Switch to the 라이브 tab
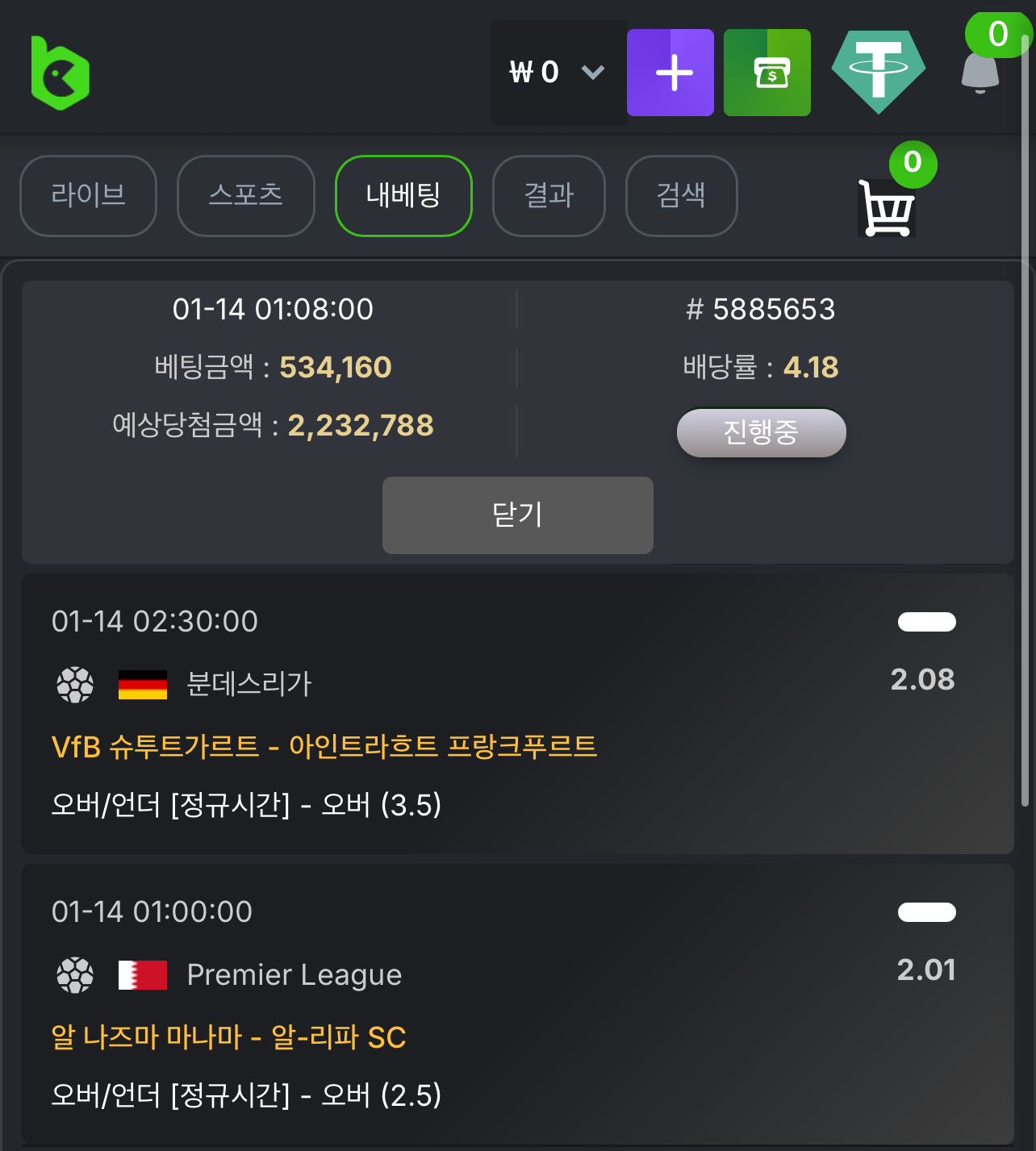The height and width of the screenshot is (1151, 1036). (x=88, y=196)
